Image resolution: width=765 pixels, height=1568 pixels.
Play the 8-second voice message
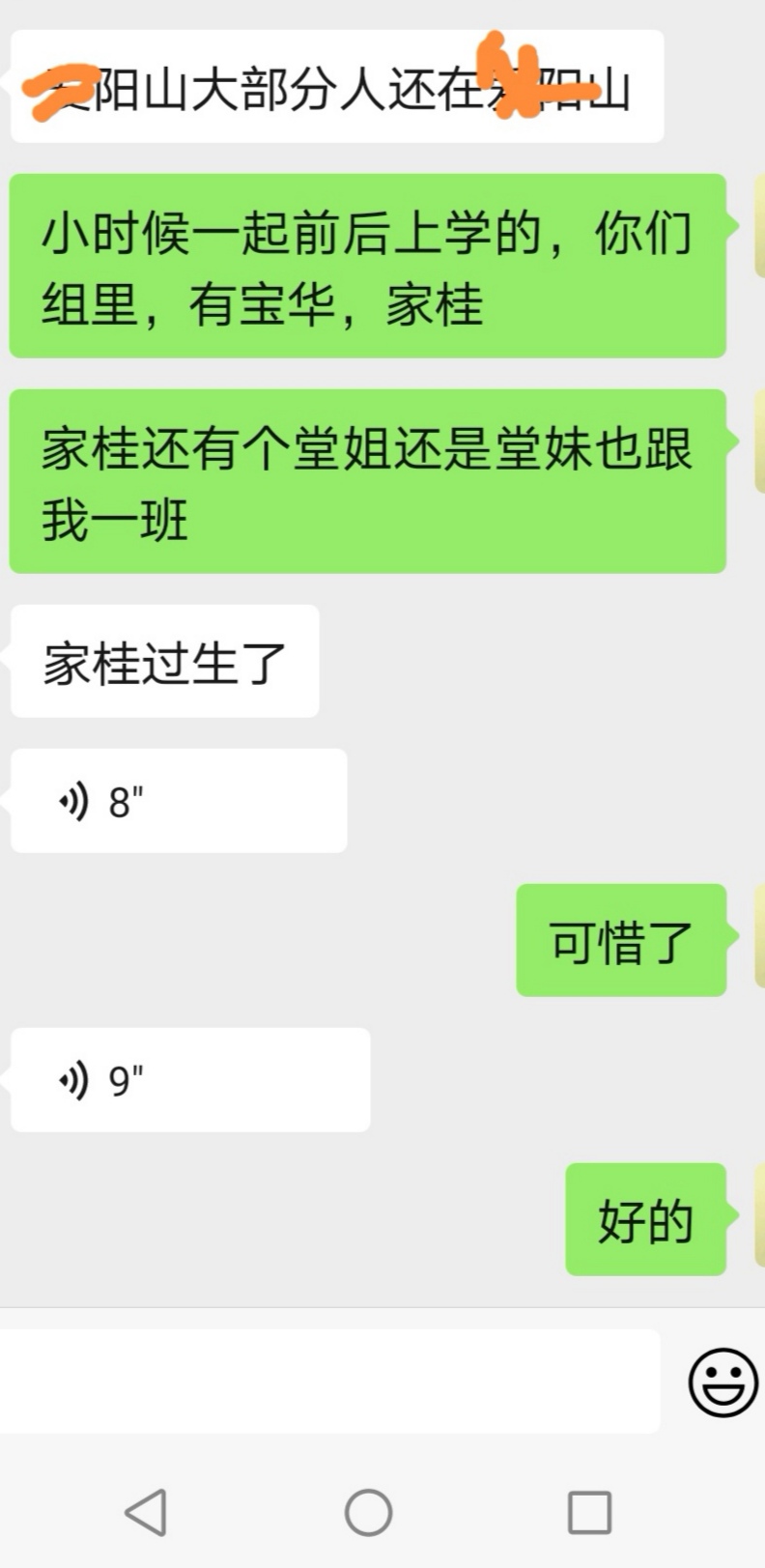pos(179,800)
